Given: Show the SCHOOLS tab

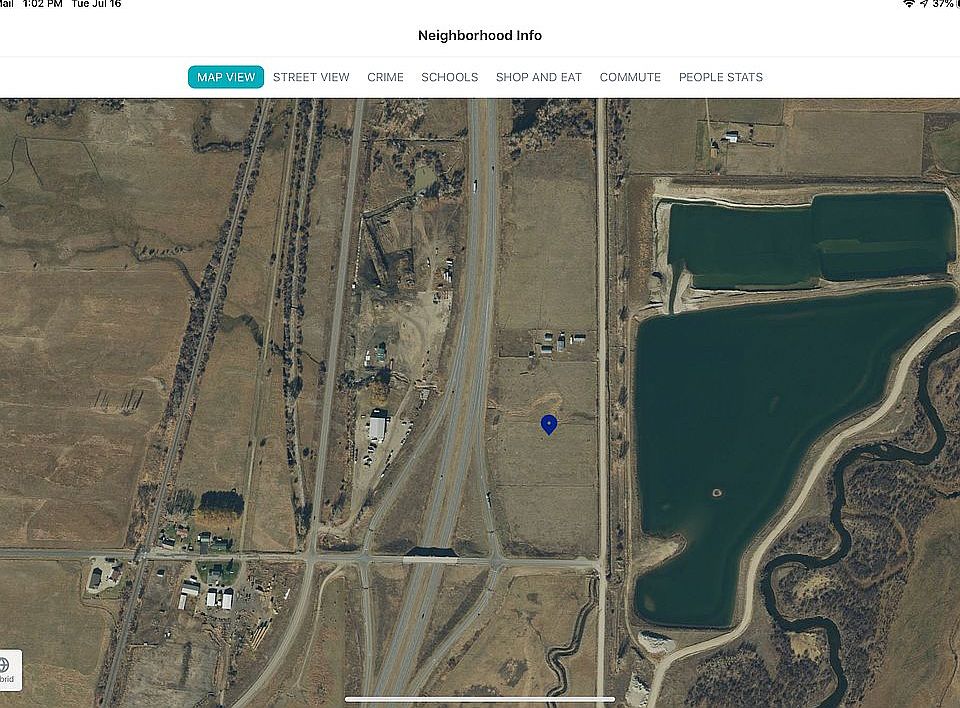Looking at the screenshot, I should tap(449, 77).
